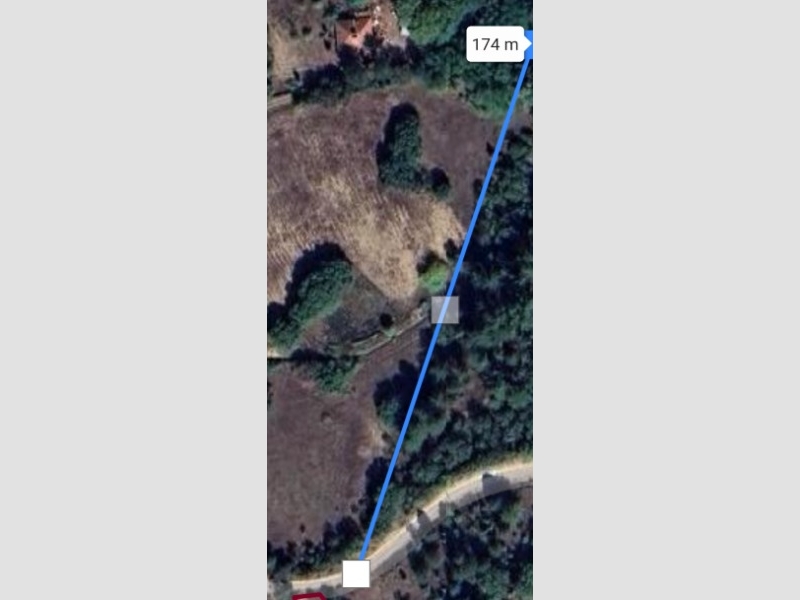The image size is (800, 600).
Task: Select the solid white endpoint marker of the line
Action: 356,574
